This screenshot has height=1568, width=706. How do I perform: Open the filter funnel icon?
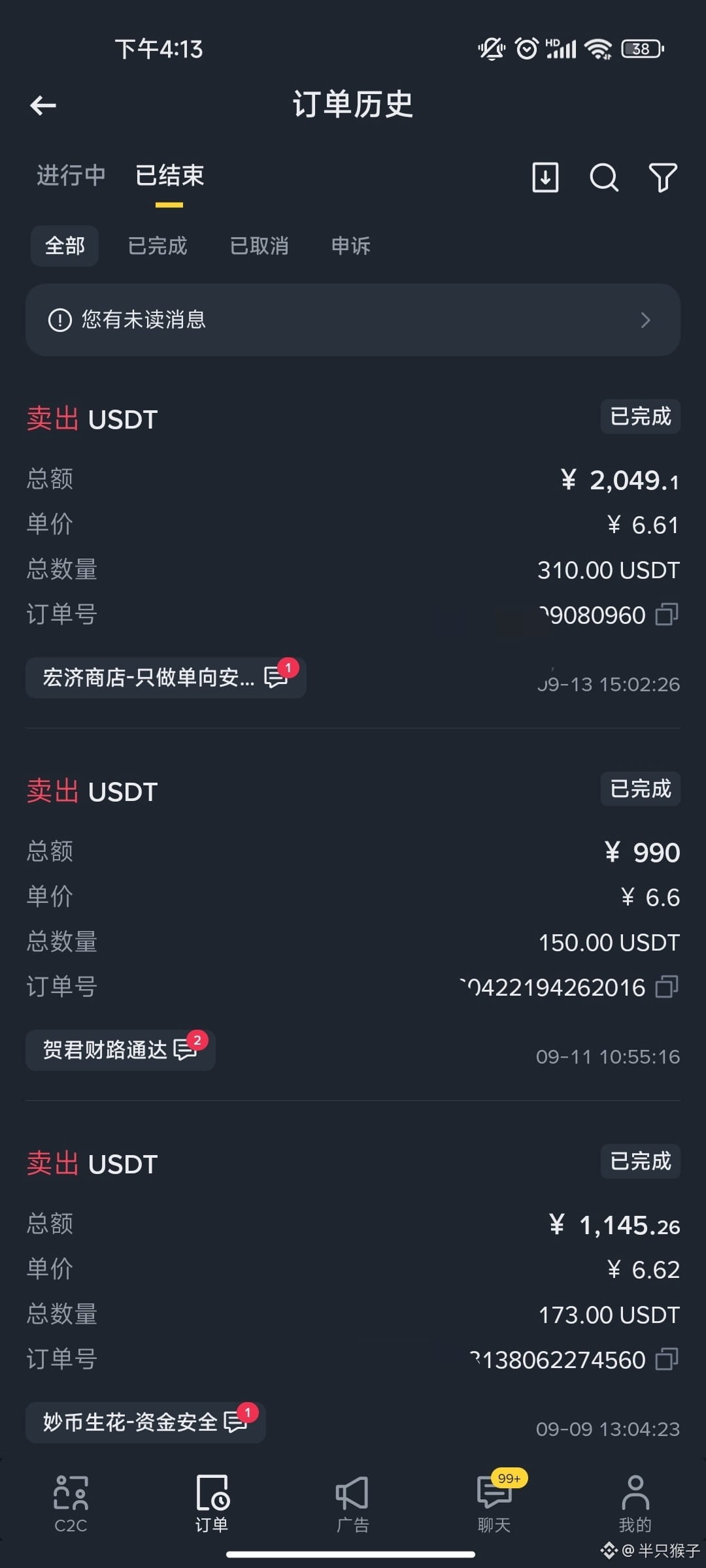click(x=662, y=177)
